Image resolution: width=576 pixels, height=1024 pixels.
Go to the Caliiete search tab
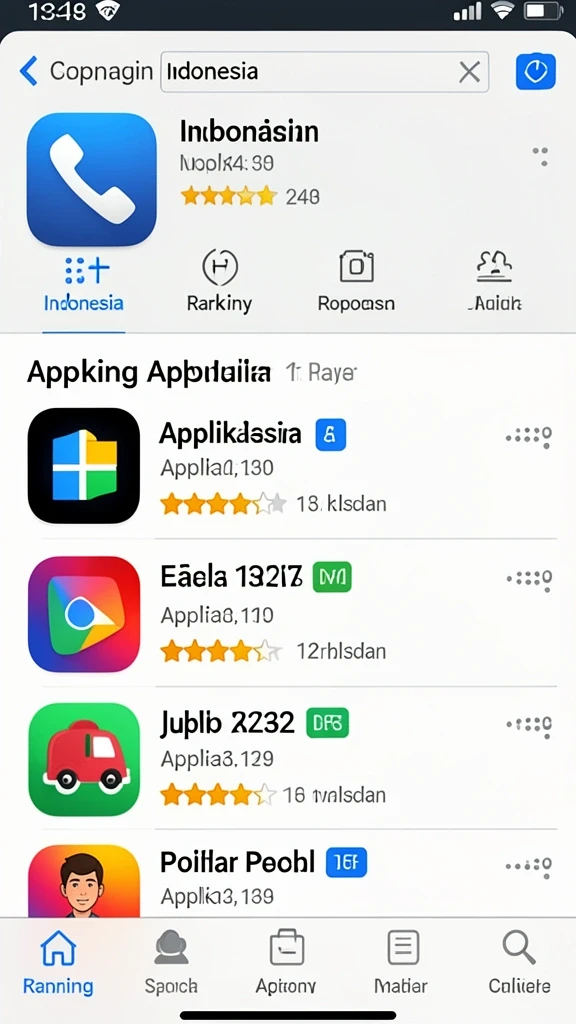519,962
